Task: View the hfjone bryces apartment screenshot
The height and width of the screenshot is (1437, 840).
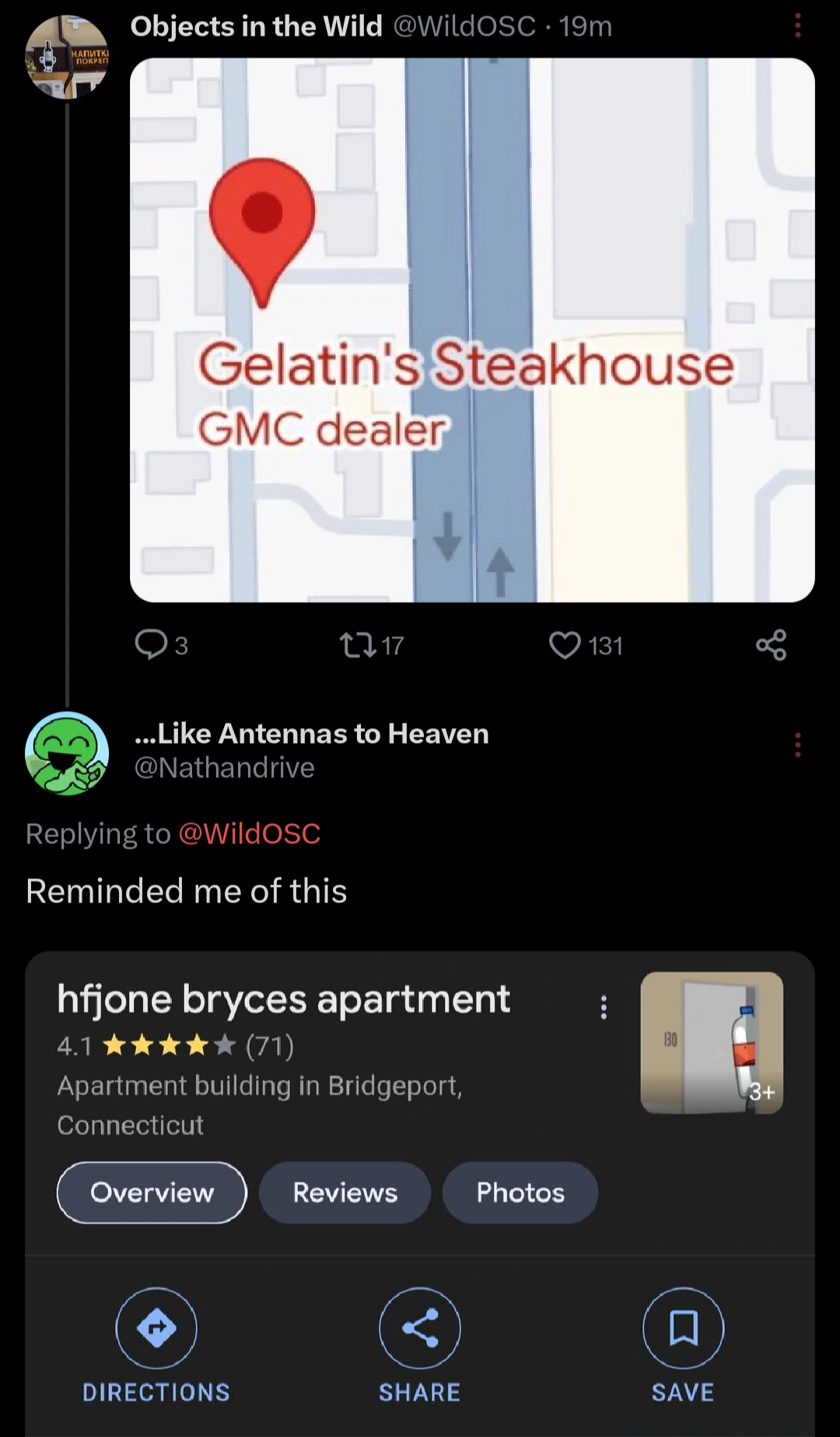Action: pos(420,1190)
